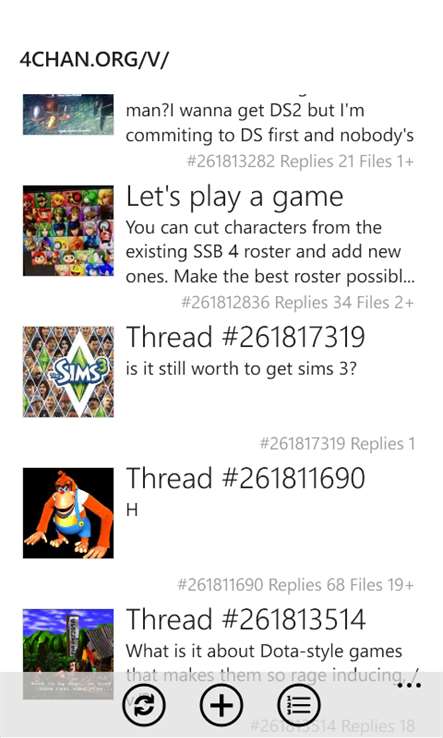The width and height of the screenshot is (443, 738).
Task: View the Sims 3 cover thumbnail
Action: 68,372
